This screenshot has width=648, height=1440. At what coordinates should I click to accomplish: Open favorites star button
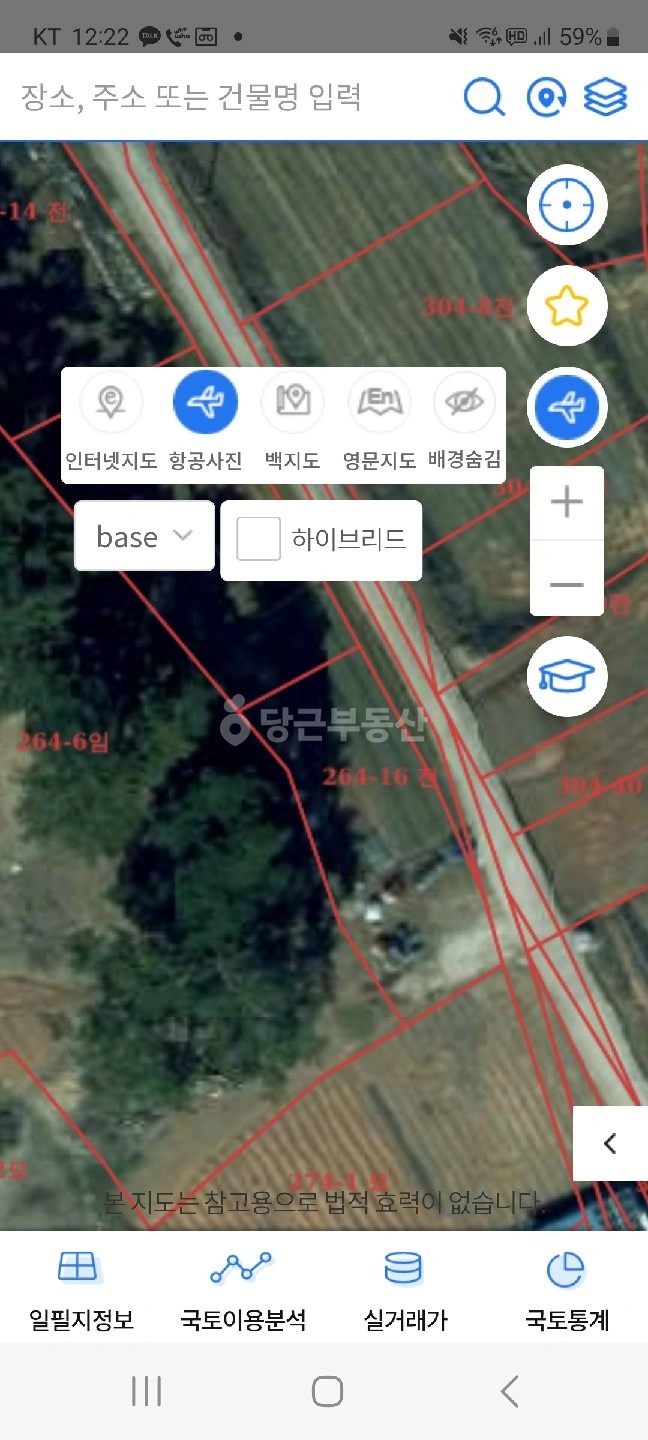pyautogui.click(x=567, y=306)
